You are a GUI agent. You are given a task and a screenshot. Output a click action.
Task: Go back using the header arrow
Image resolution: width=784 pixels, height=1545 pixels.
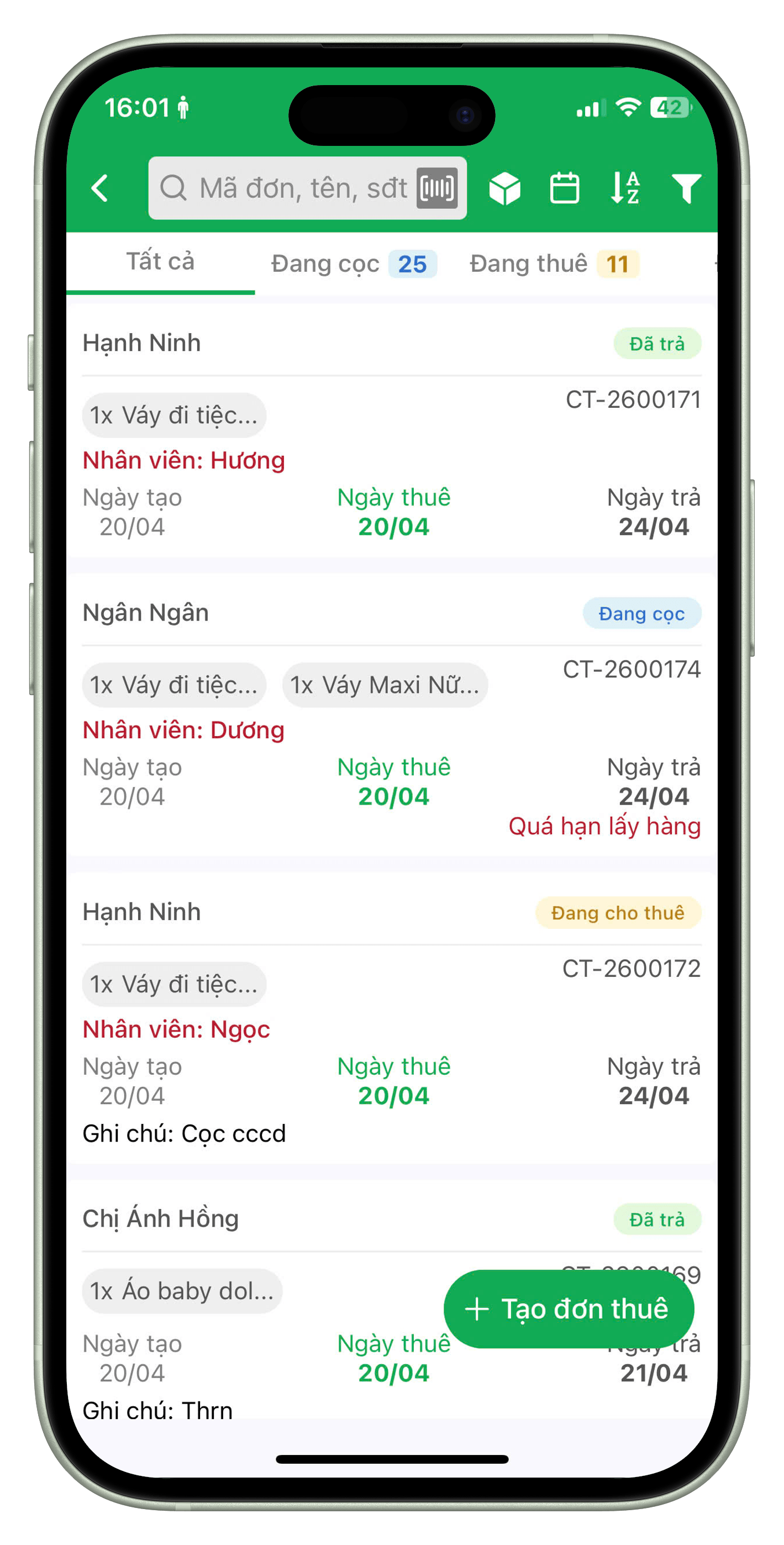click(x=100, y=188)
